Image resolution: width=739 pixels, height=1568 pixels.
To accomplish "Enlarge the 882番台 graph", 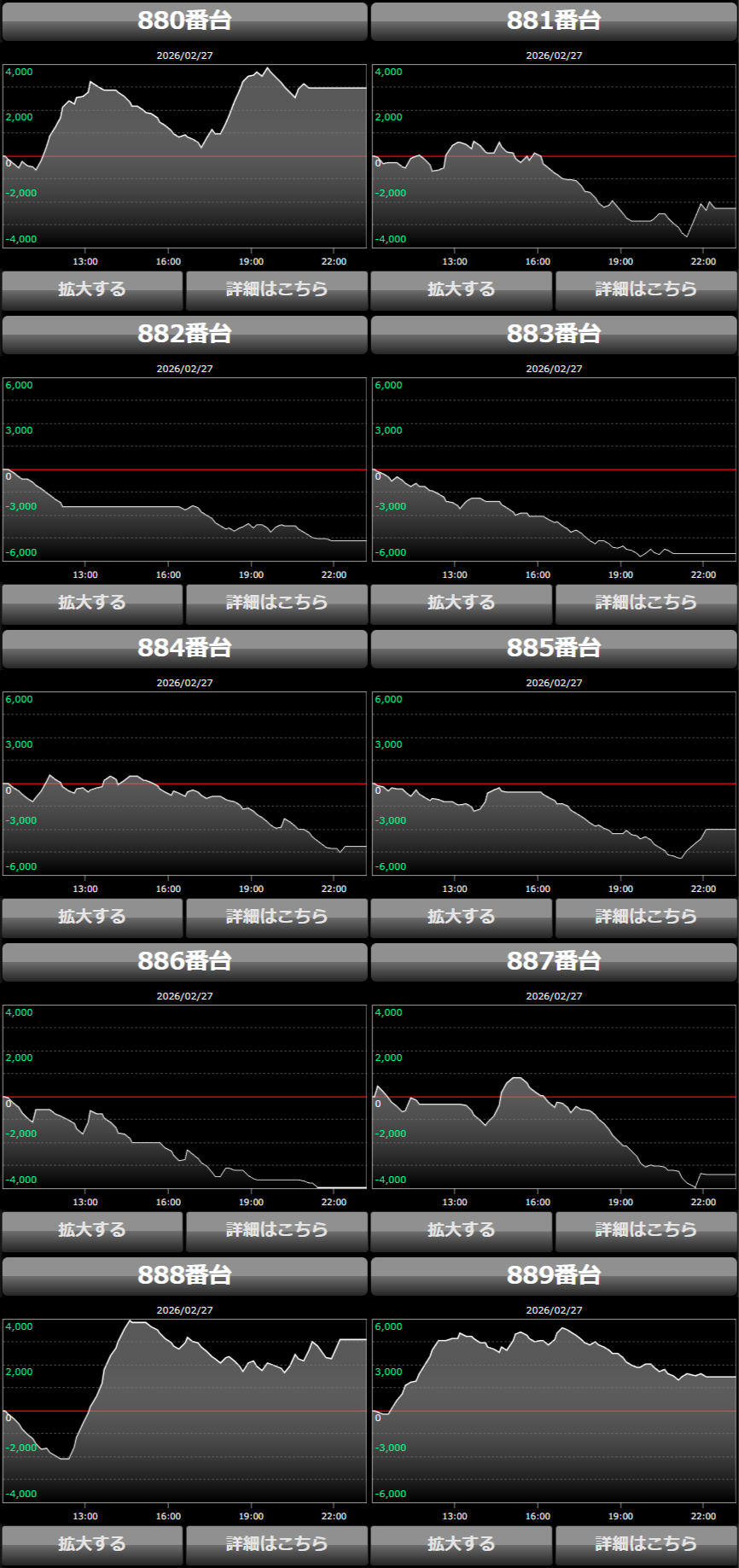I will 92,603.
